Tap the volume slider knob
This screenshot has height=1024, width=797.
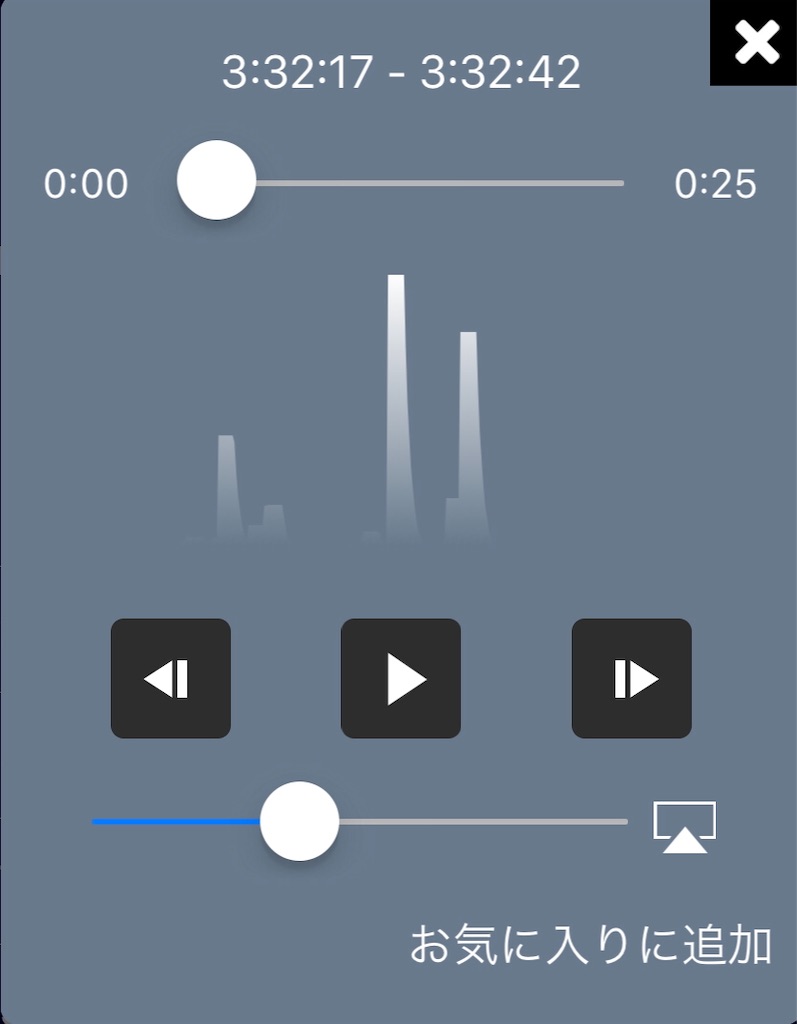299,822
